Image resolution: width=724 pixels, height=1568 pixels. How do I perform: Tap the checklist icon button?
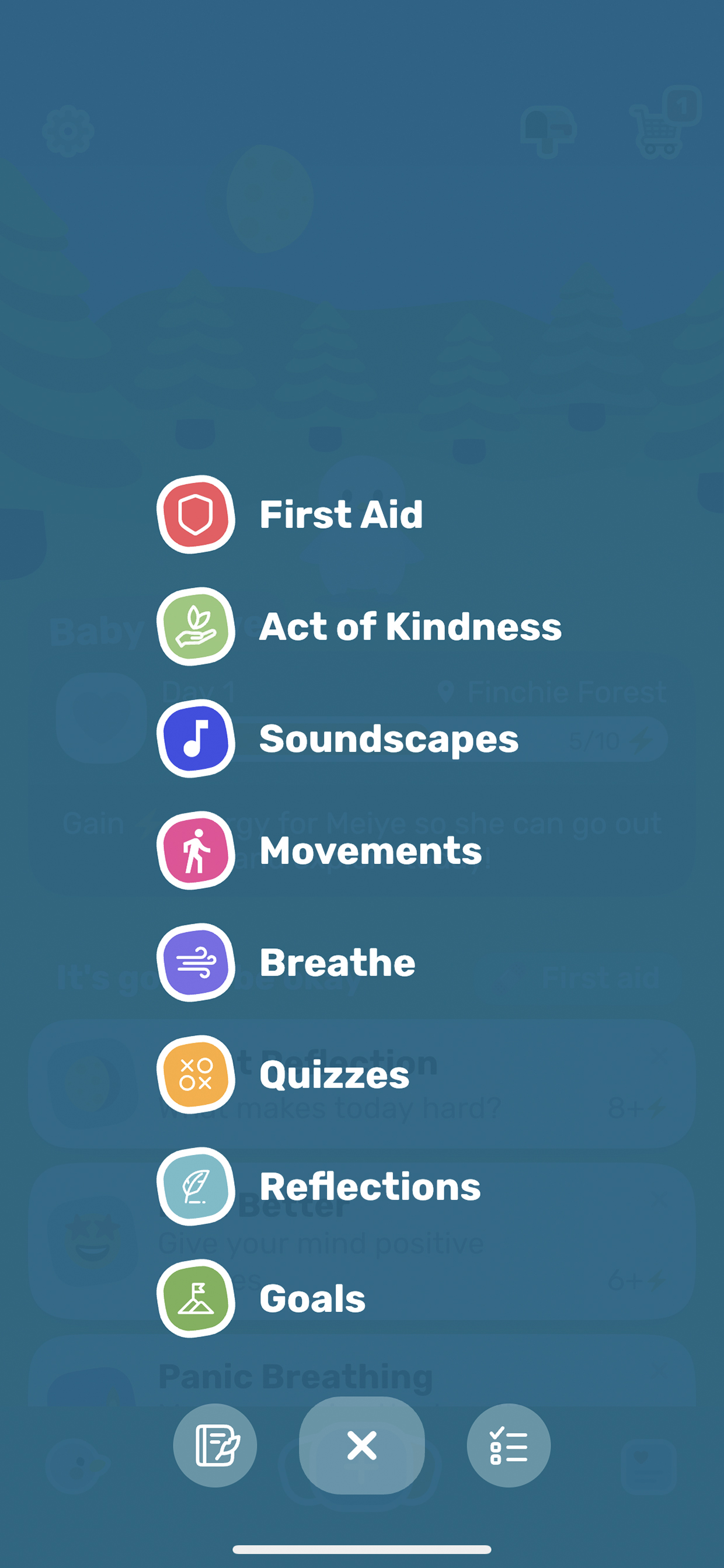[509, 1445]
